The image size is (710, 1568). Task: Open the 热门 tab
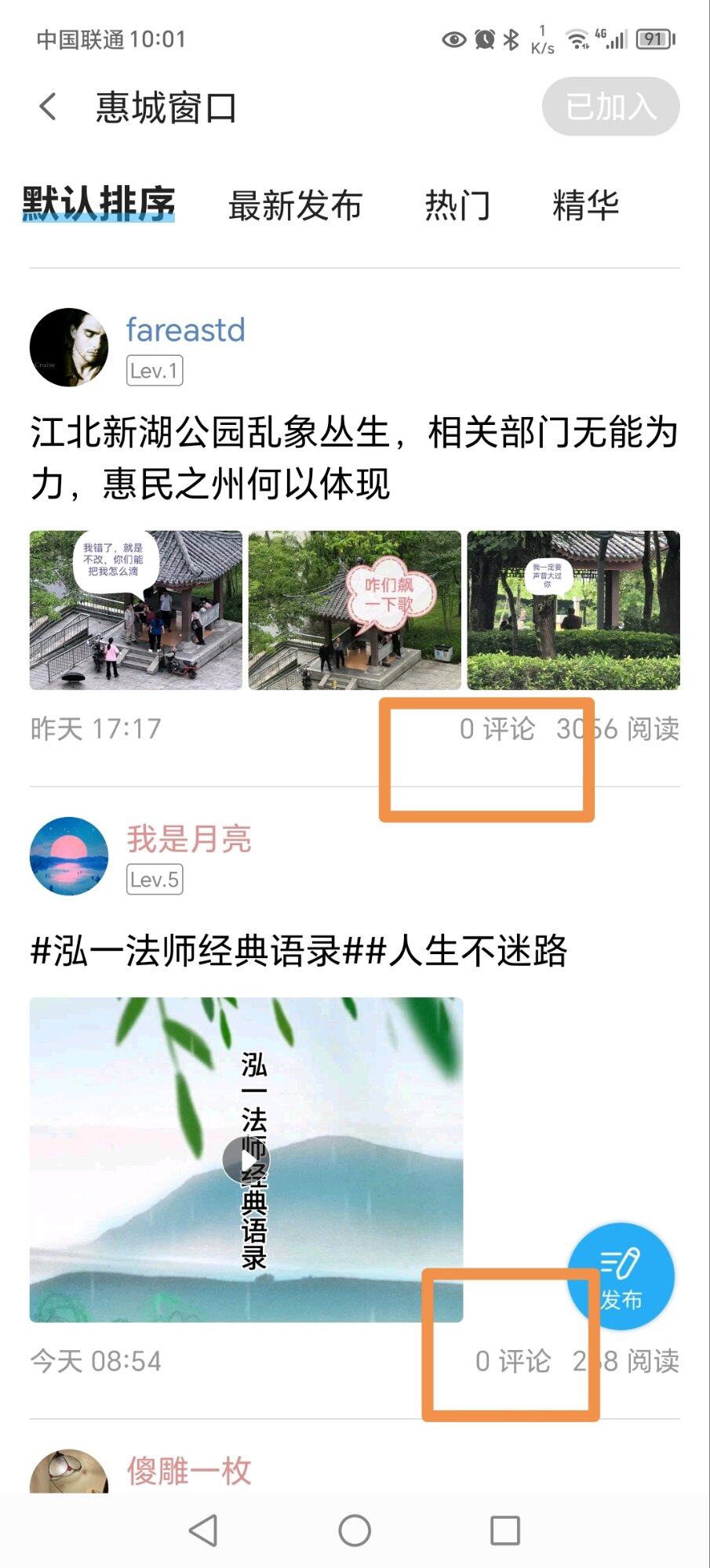click(457, 205)
